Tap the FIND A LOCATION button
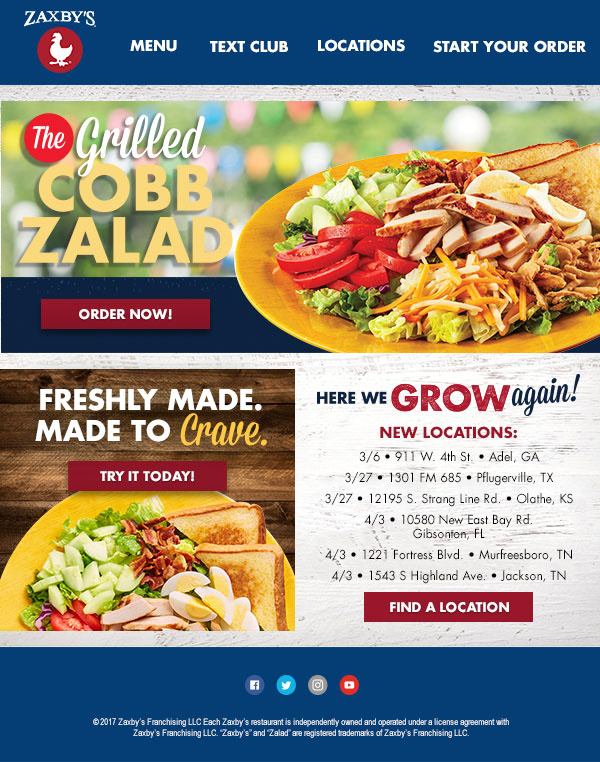 coord(448,607)
